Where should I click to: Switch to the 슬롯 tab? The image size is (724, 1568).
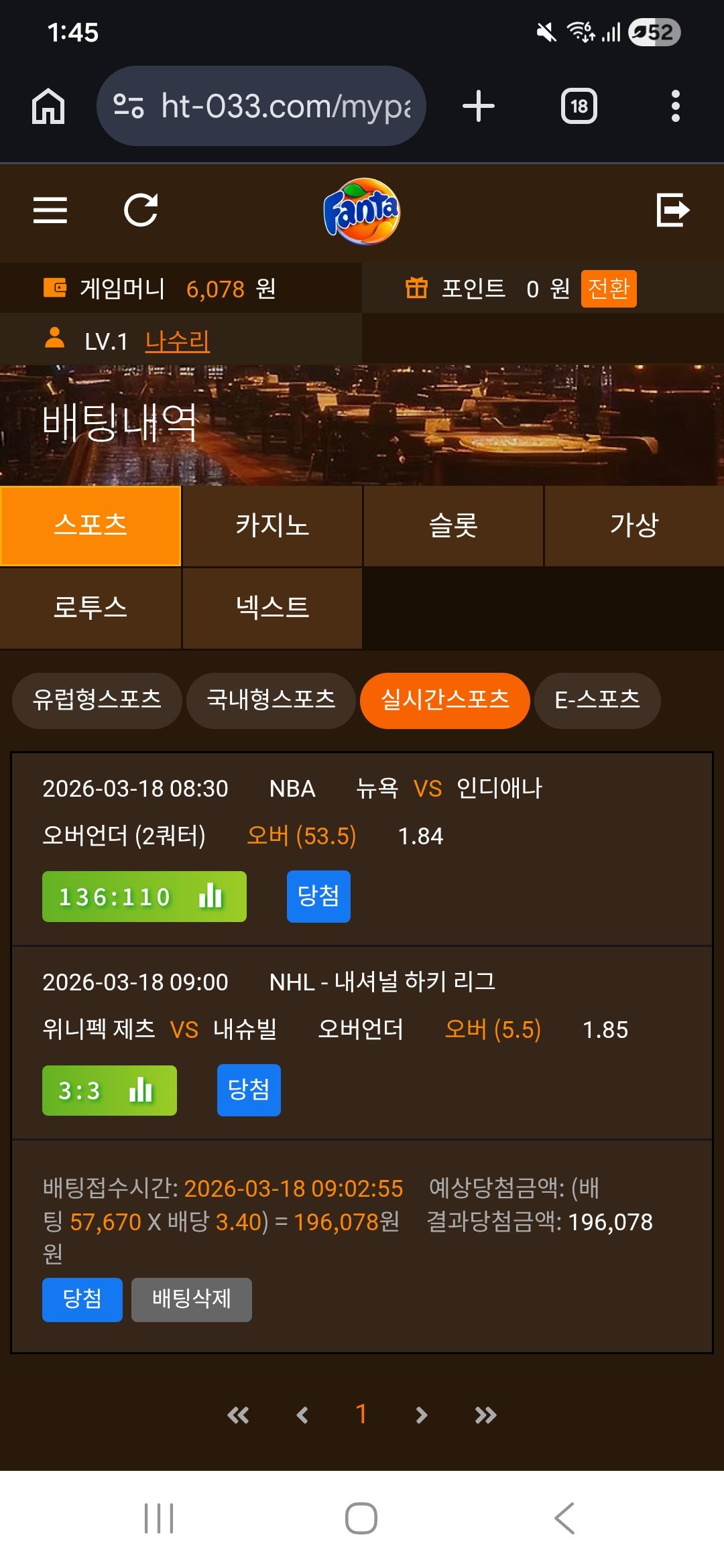click(x=453, y=526)
